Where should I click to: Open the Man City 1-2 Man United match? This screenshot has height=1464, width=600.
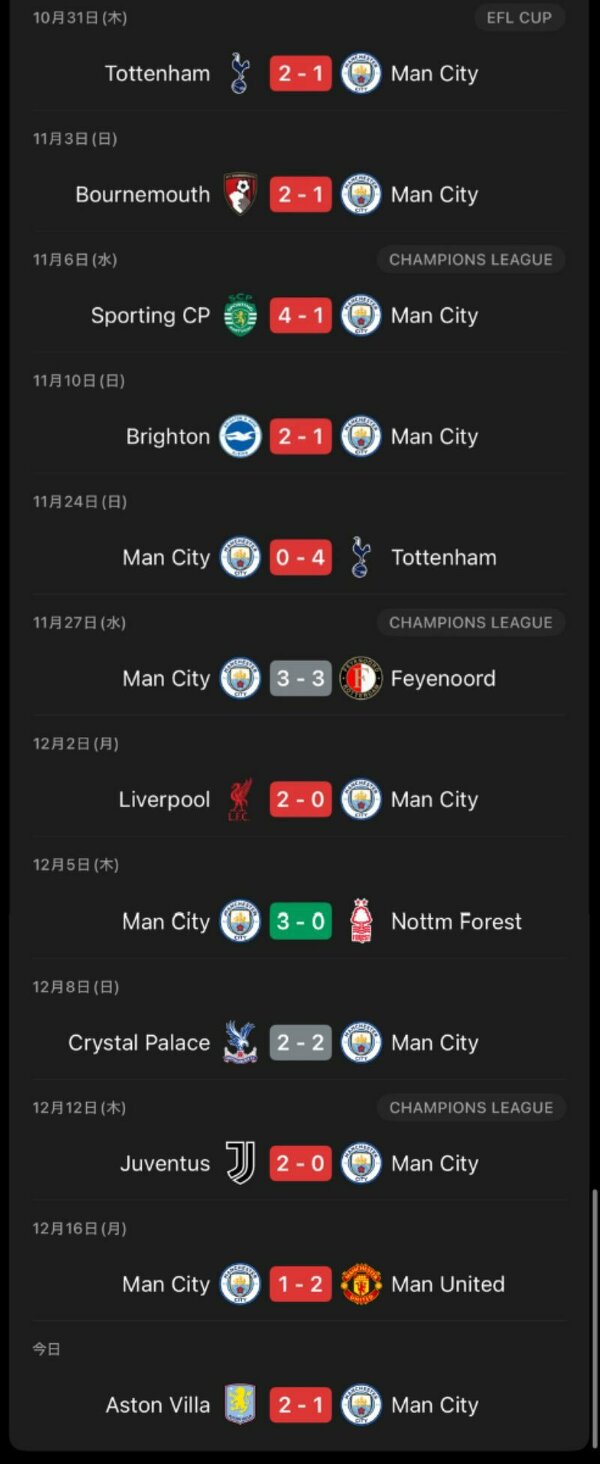coord(300,1284)
